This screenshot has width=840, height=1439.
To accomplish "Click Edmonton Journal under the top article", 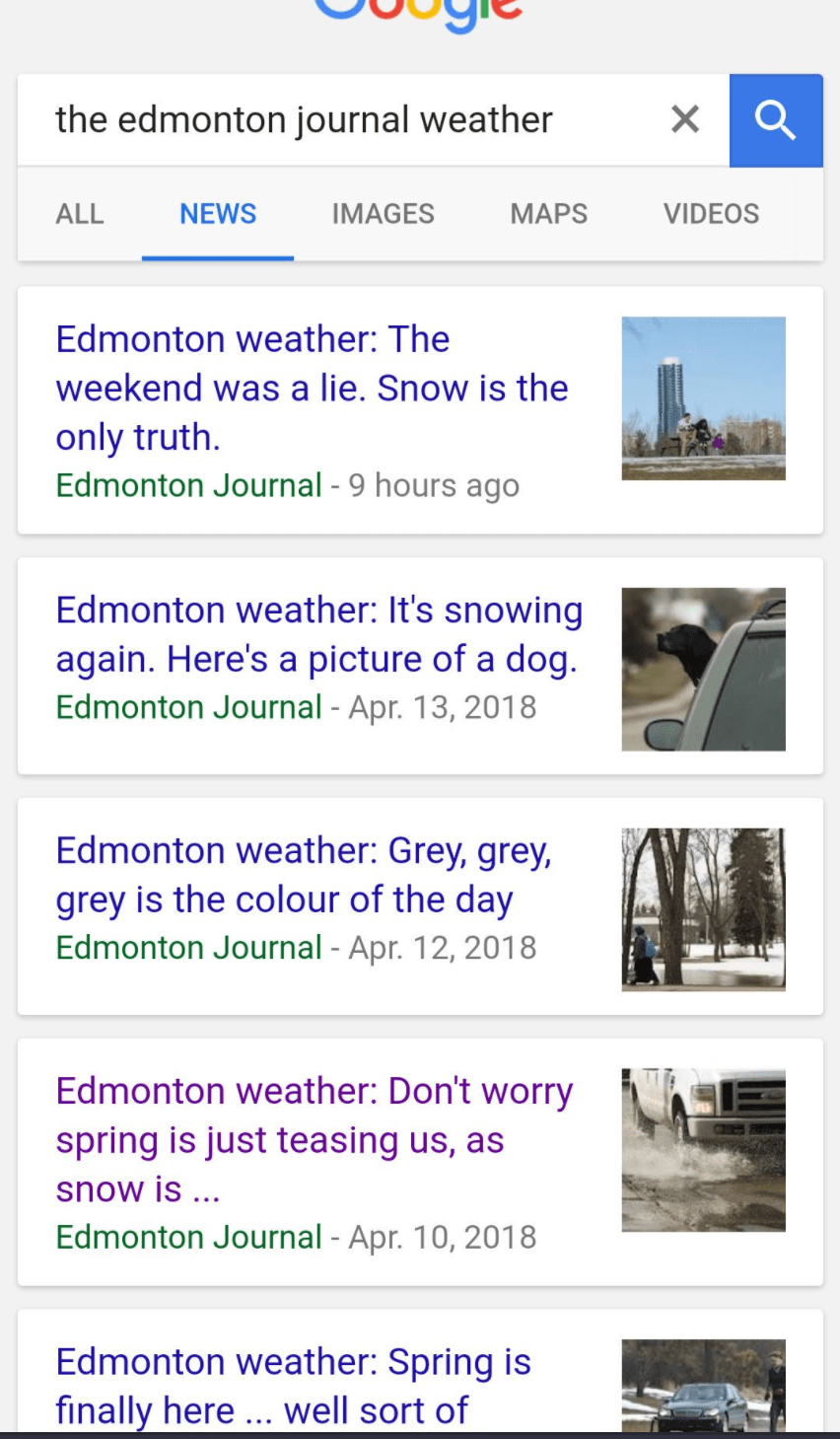I will pos(188,485).
